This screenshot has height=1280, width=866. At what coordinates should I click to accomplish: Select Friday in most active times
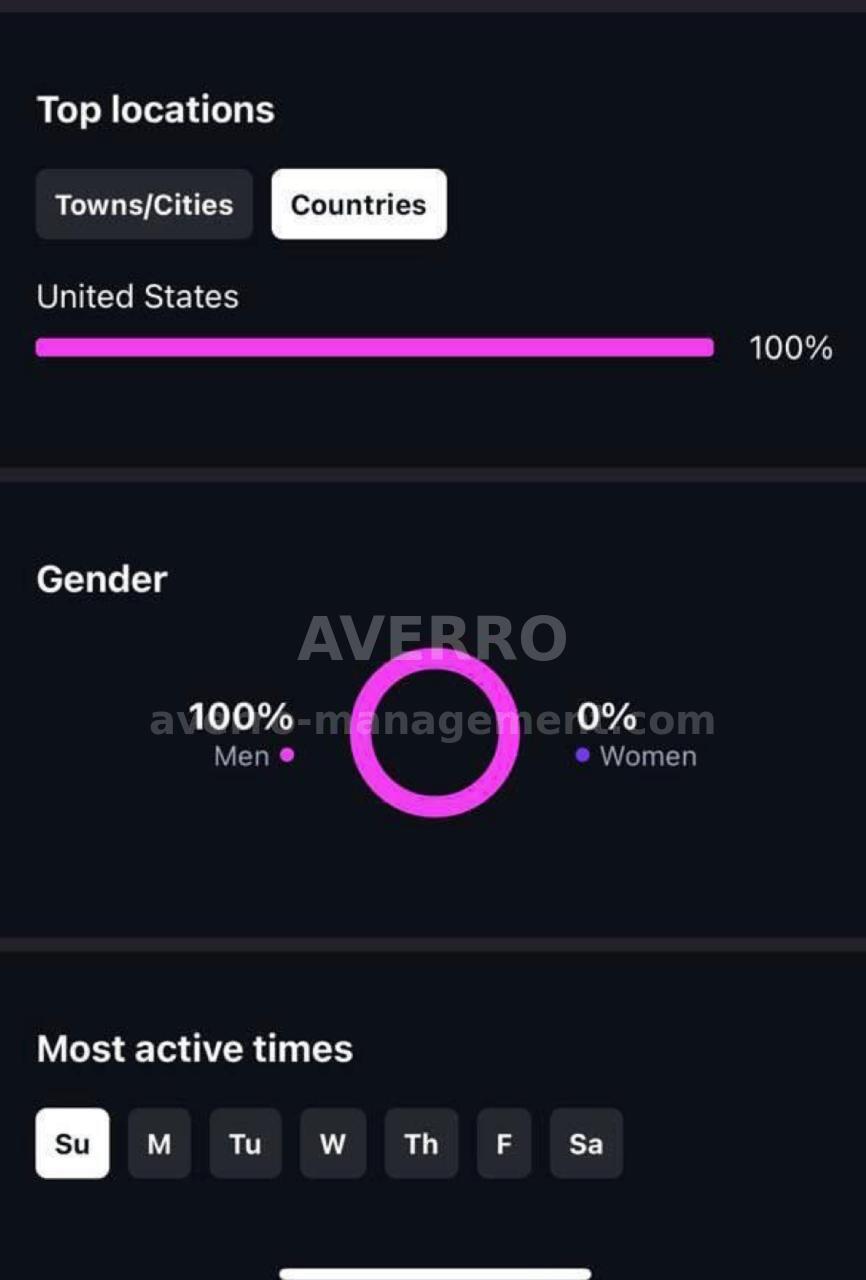pos(503,1143)
